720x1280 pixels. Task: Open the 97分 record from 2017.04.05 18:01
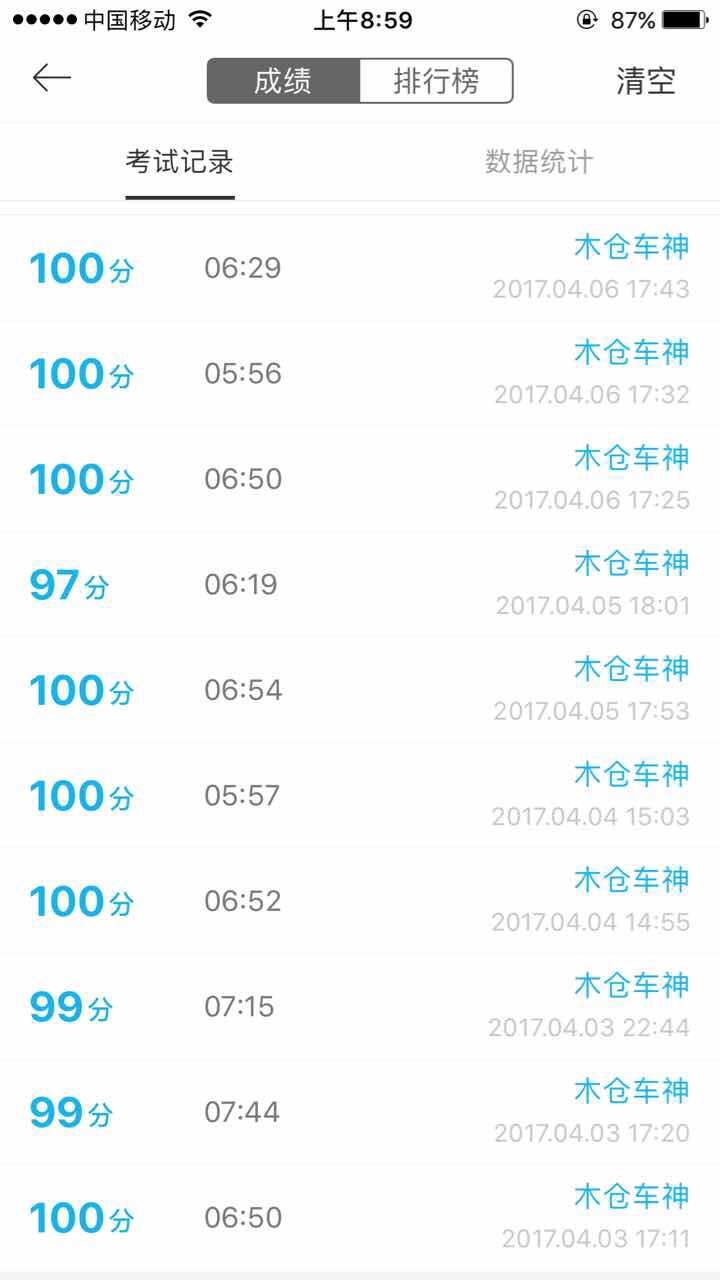[360, 585]
